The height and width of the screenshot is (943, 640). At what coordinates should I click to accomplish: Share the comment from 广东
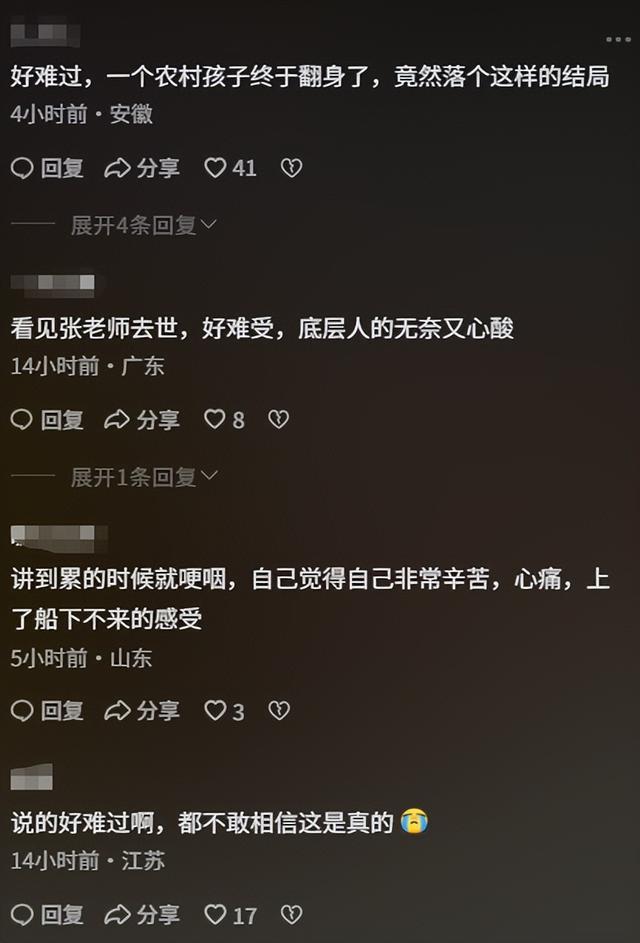[141, 420]
